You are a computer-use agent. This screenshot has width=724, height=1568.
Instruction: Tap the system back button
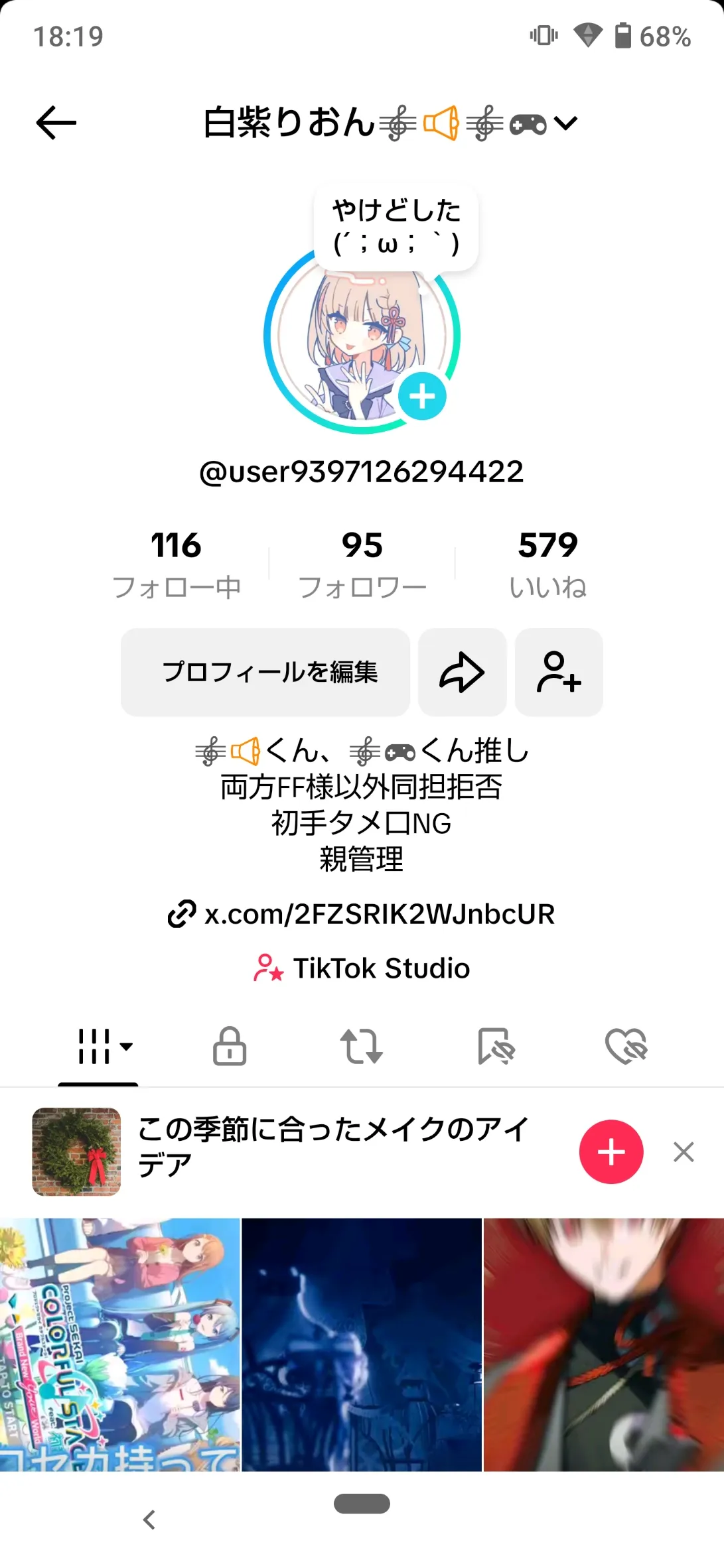(150, 1520)
